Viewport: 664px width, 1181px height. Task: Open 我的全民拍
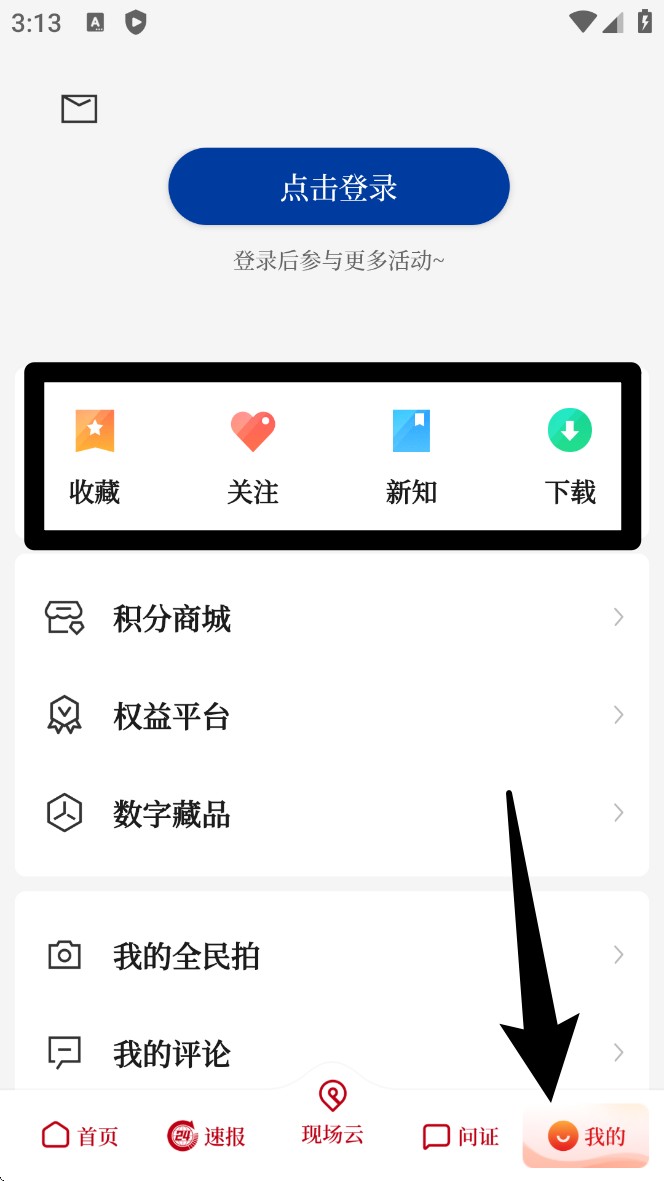point(332,956)
